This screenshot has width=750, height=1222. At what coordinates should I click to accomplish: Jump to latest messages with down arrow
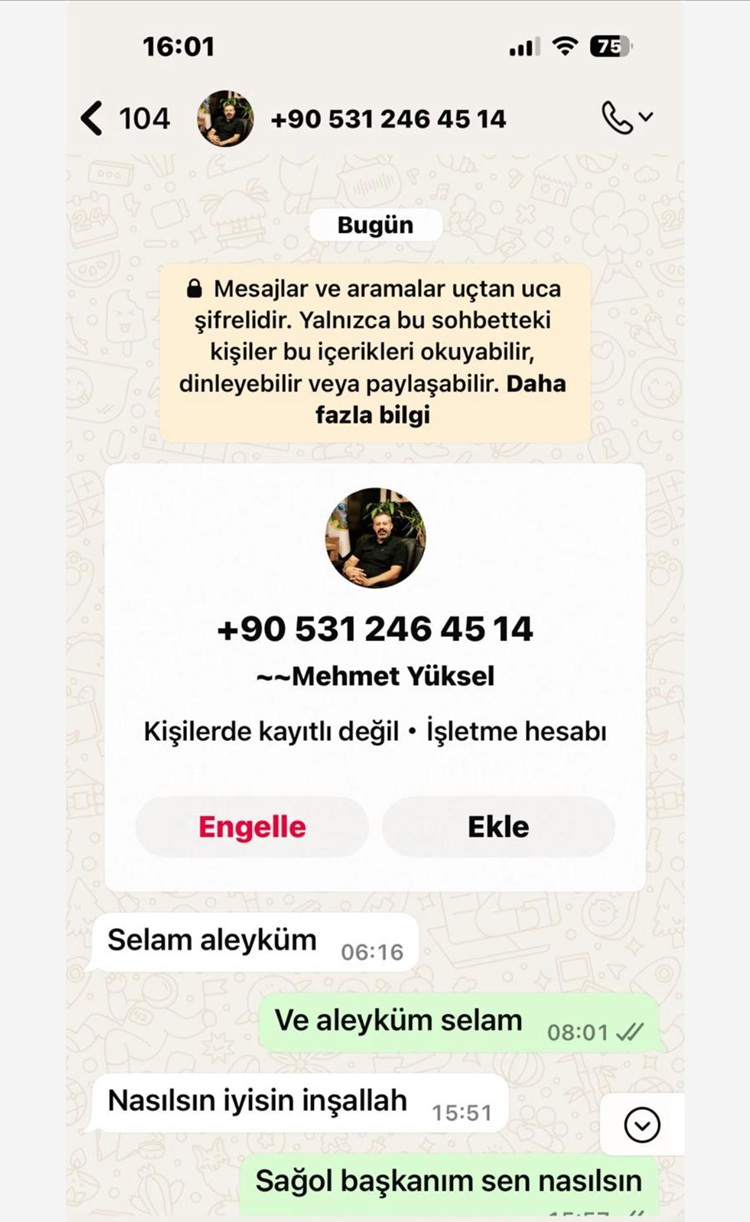[642, 1125]
